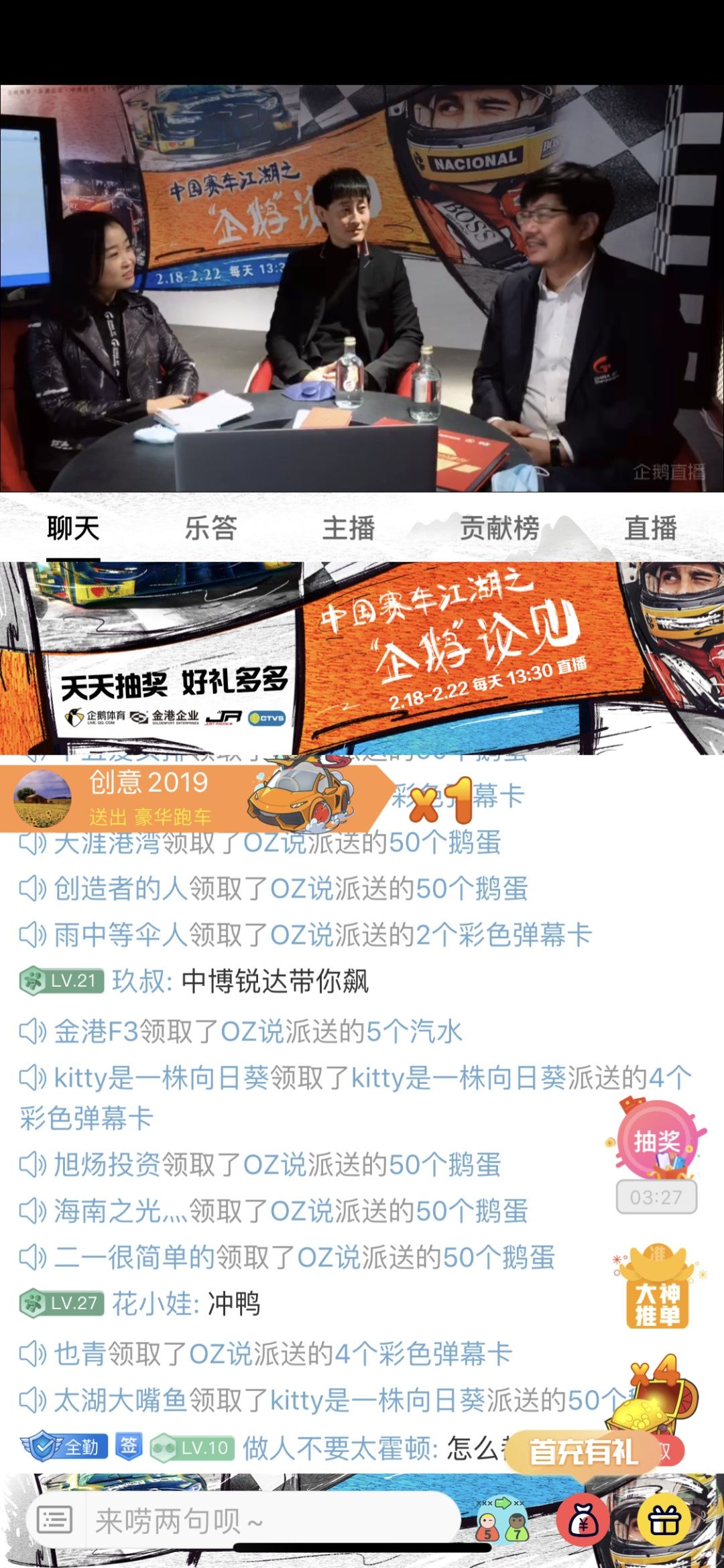Tap the 首充有礼 button
This screenshot has height=1568, width=724.
coord(583,1452)
